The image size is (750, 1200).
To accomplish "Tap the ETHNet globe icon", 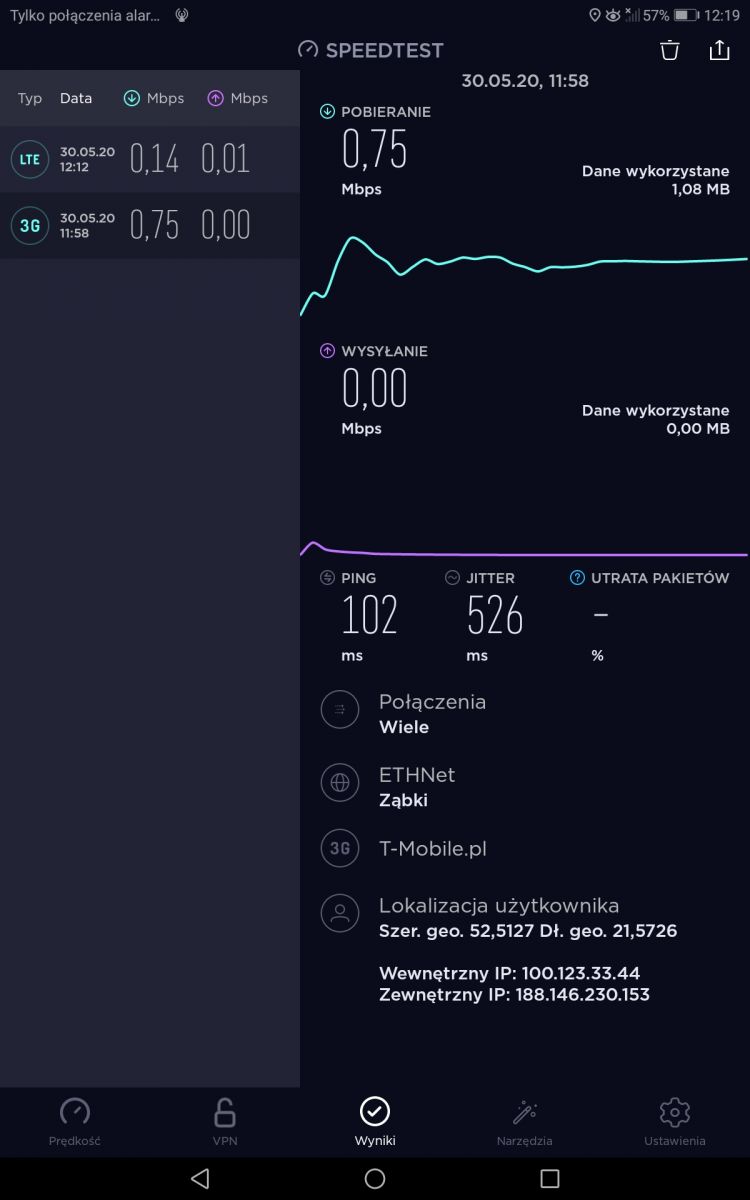I will coord(340,783).
